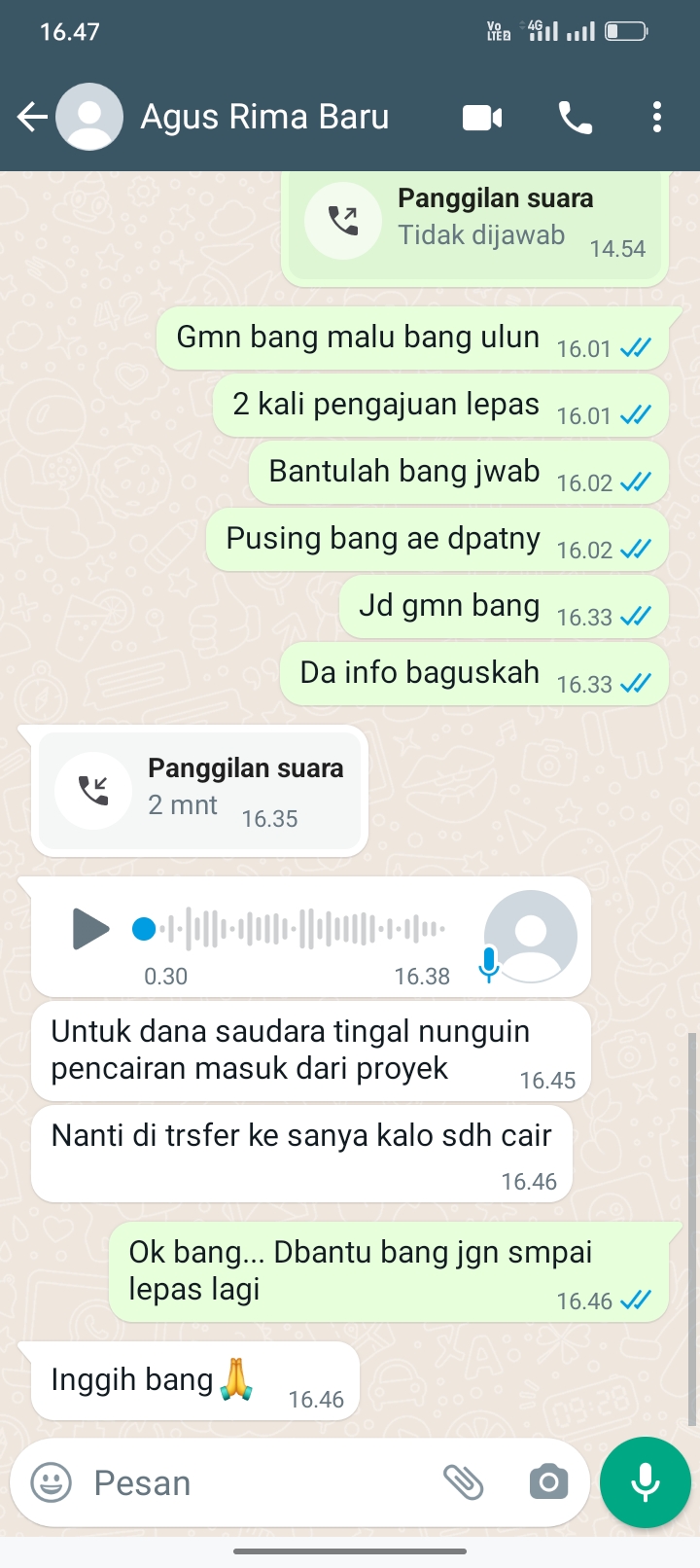Screen dimensions: 700x1568
Task: Go back to the chat list
Action: [32, 118]
